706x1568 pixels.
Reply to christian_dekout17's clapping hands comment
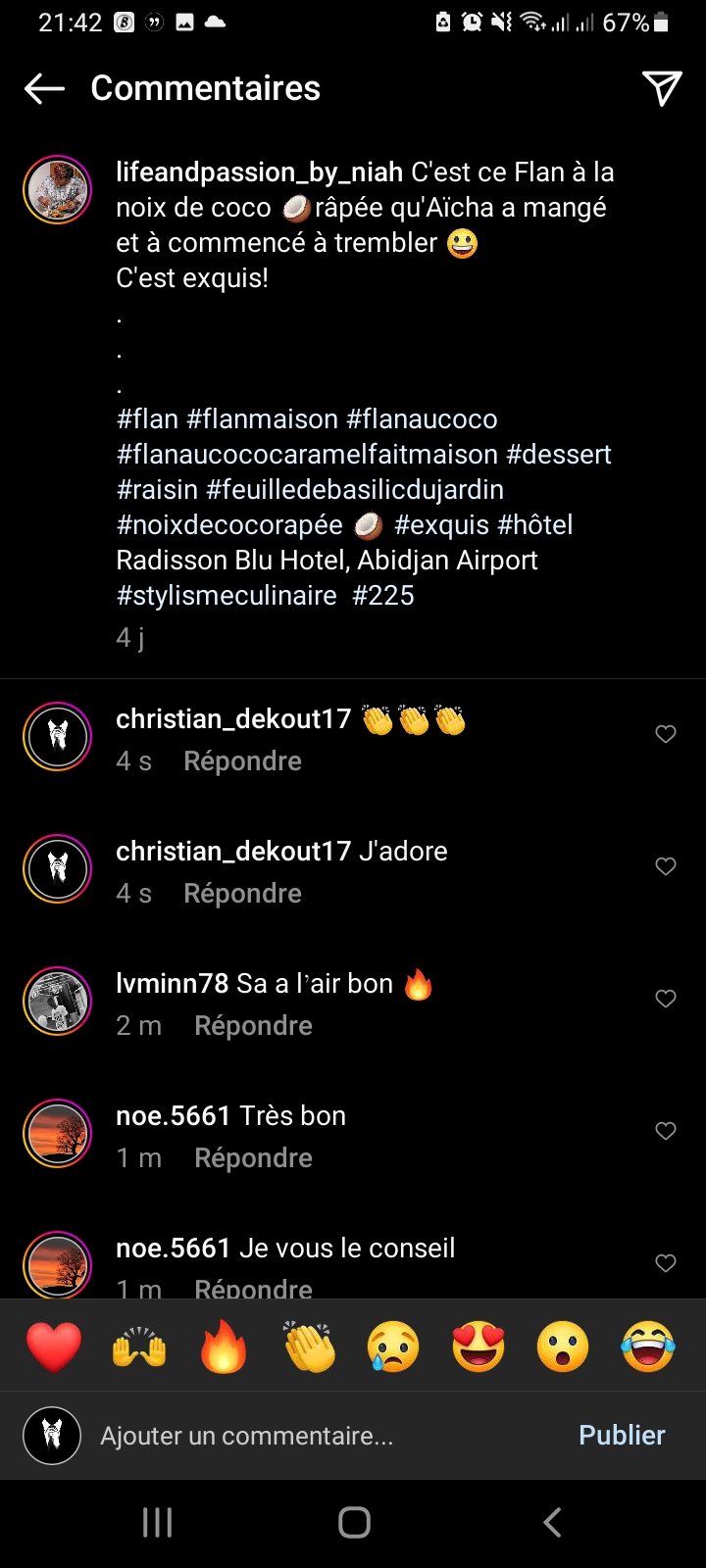tap(242, 761)
